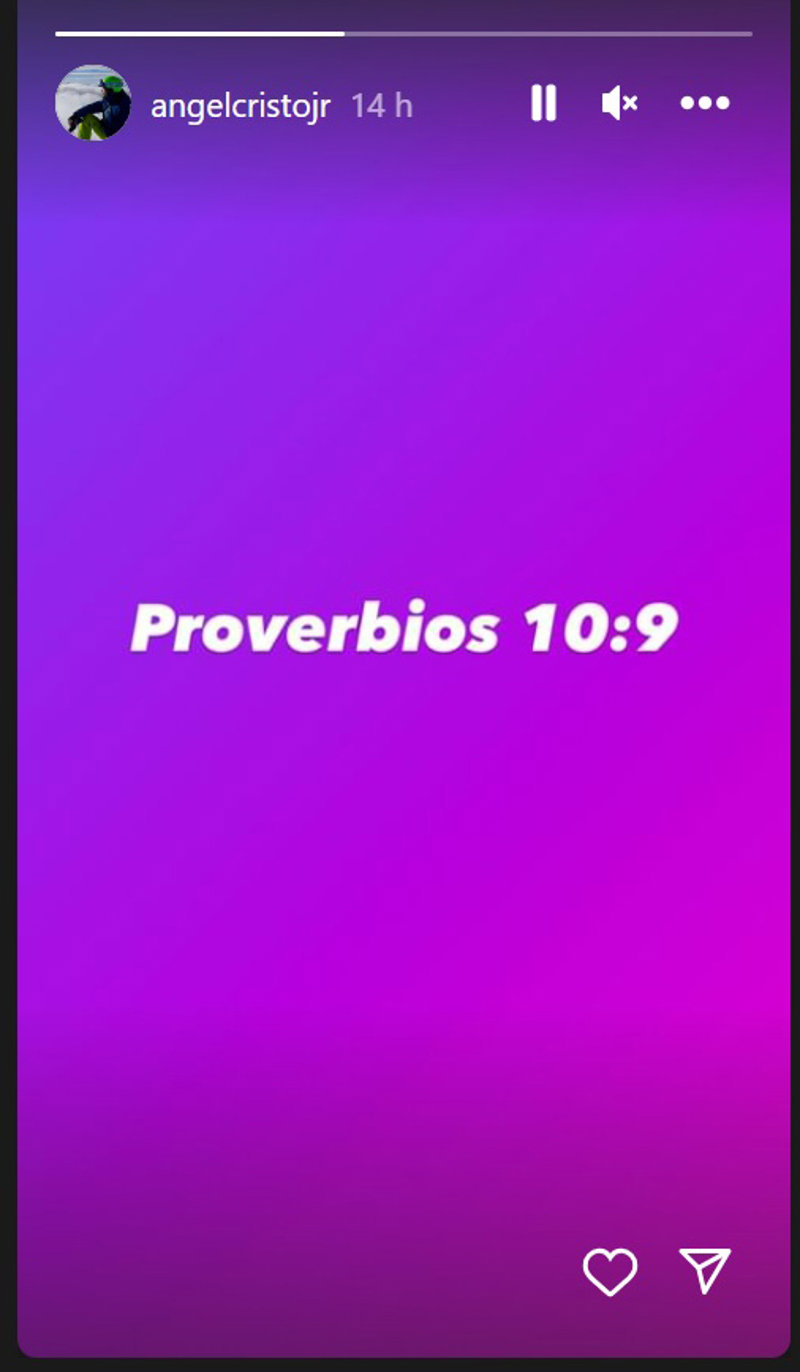Switch to the current story segment
800x1372 pixels.
200,32
